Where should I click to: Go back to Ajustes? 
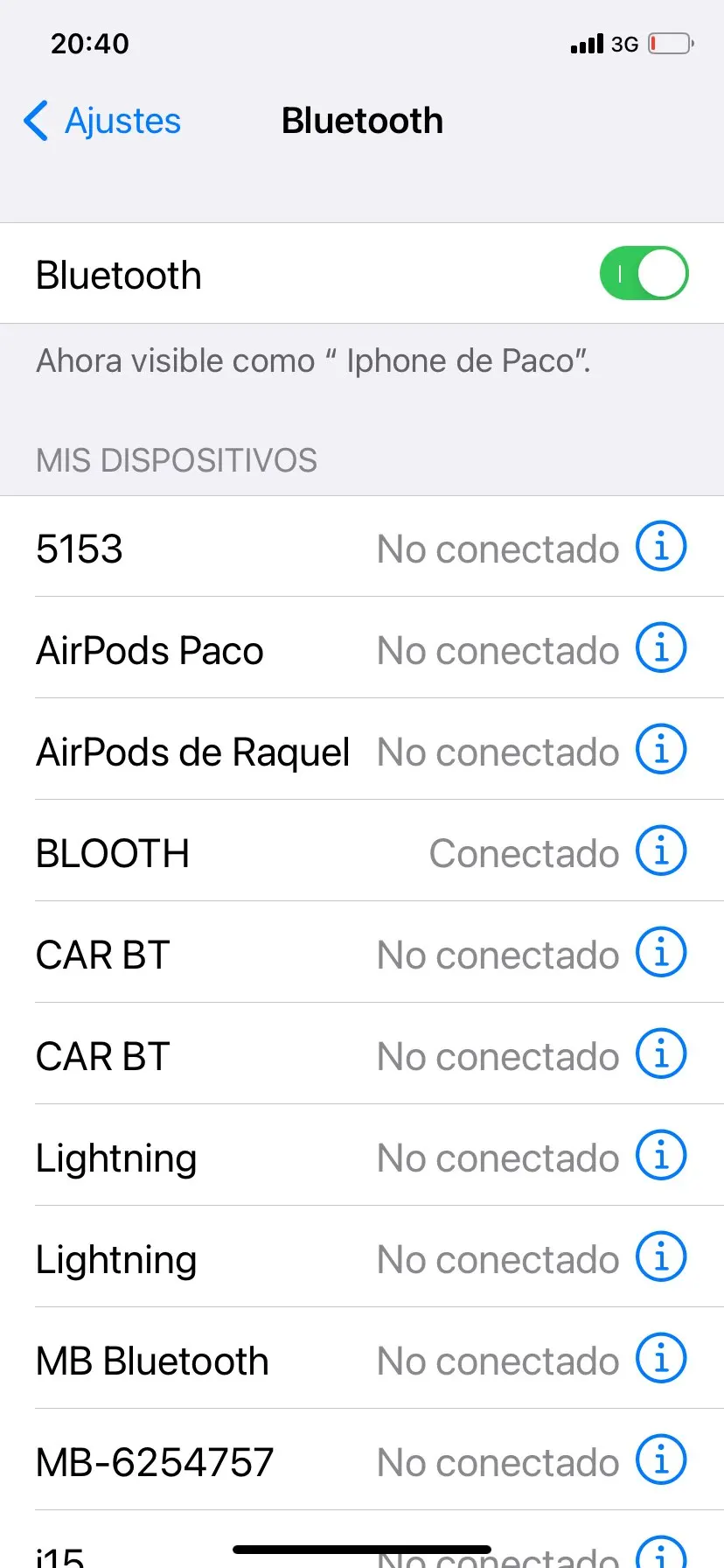pyautogui.click(x=103, y=121)
